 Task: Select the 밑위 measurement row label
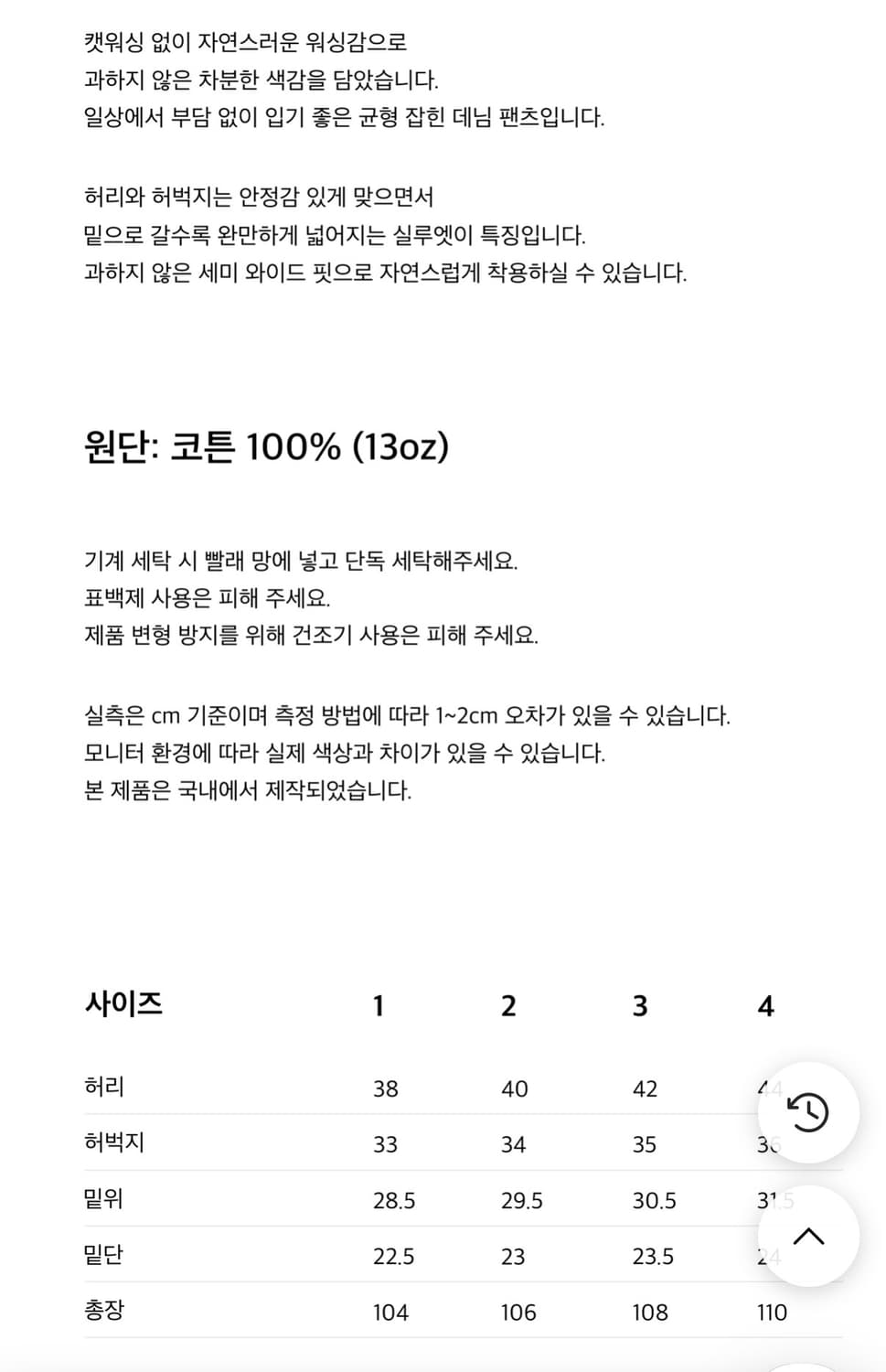102,1199
